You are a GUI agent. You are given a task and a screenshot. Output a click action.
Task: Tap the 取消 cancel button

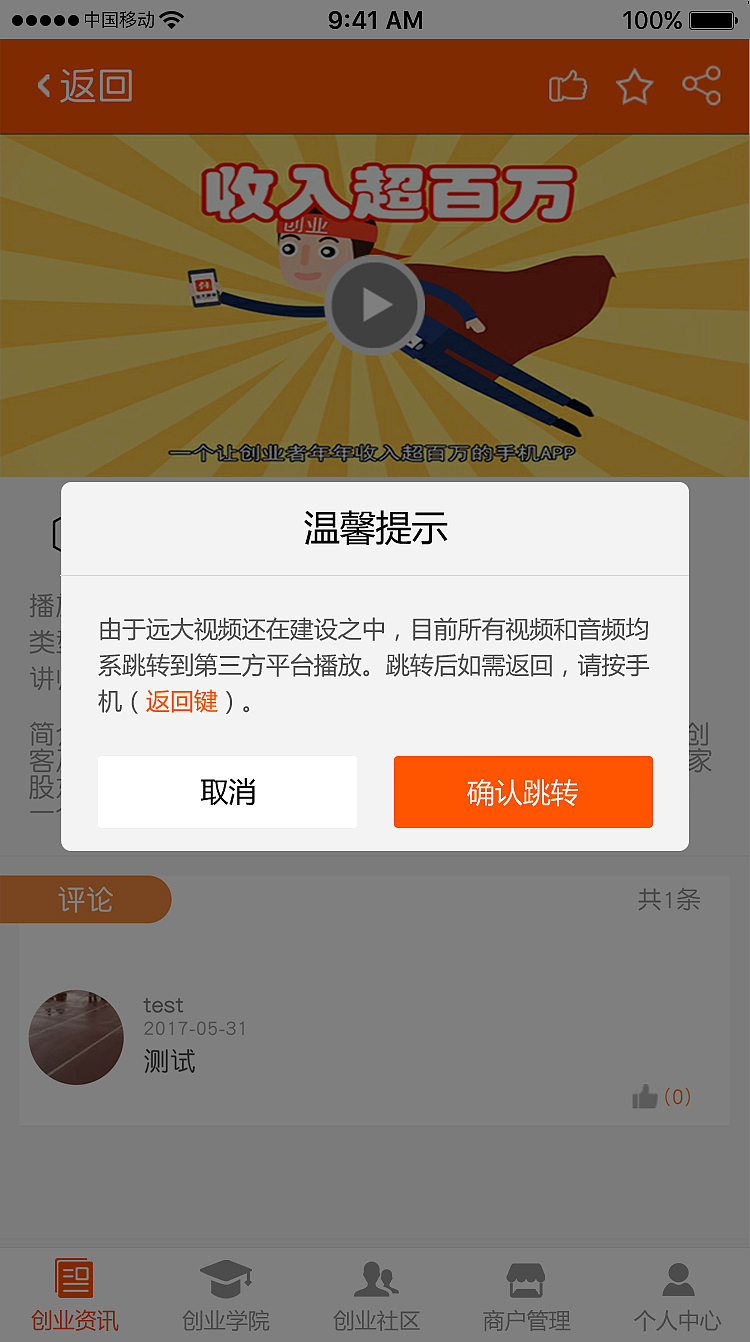click(x=227, y=791)
